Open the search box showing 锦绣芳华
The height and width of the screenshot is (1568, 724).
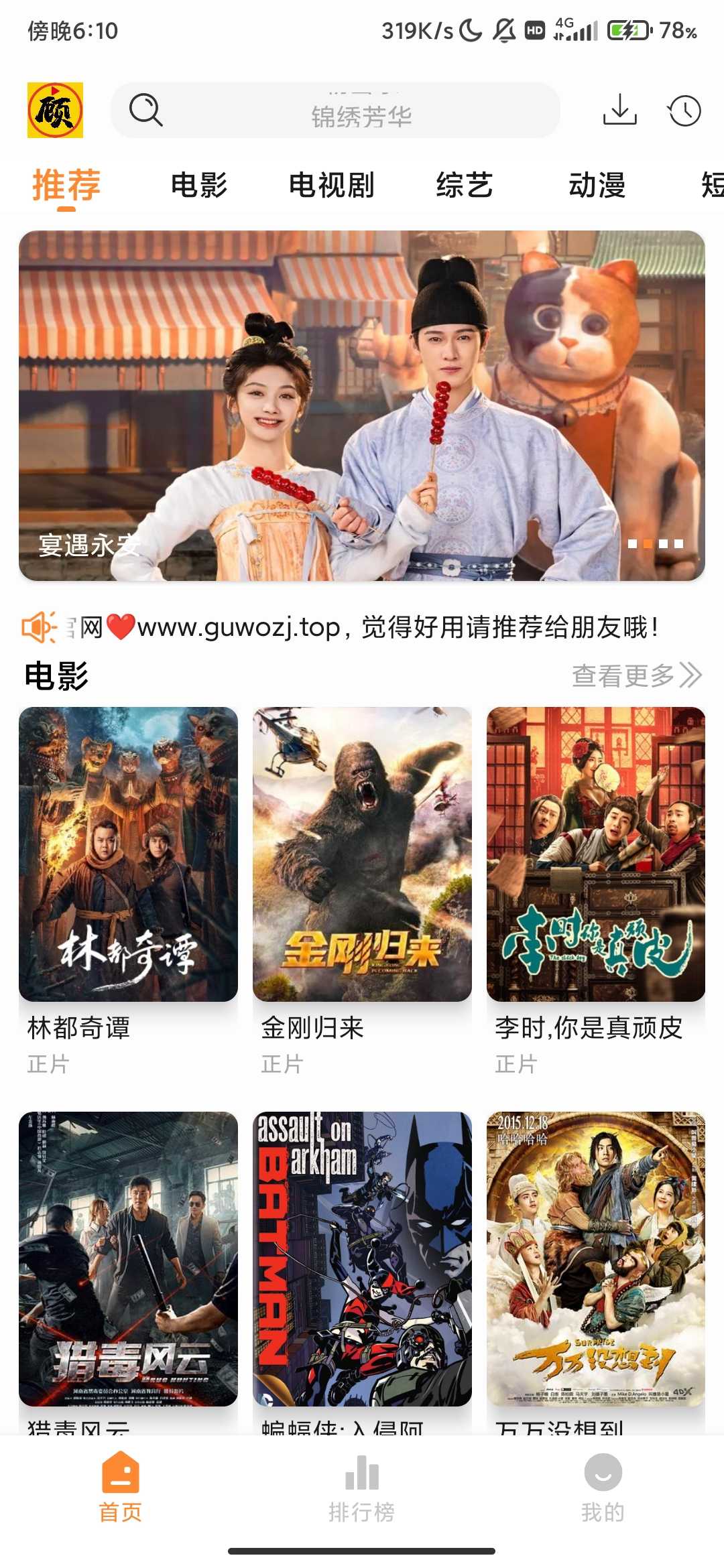point(335,111)
